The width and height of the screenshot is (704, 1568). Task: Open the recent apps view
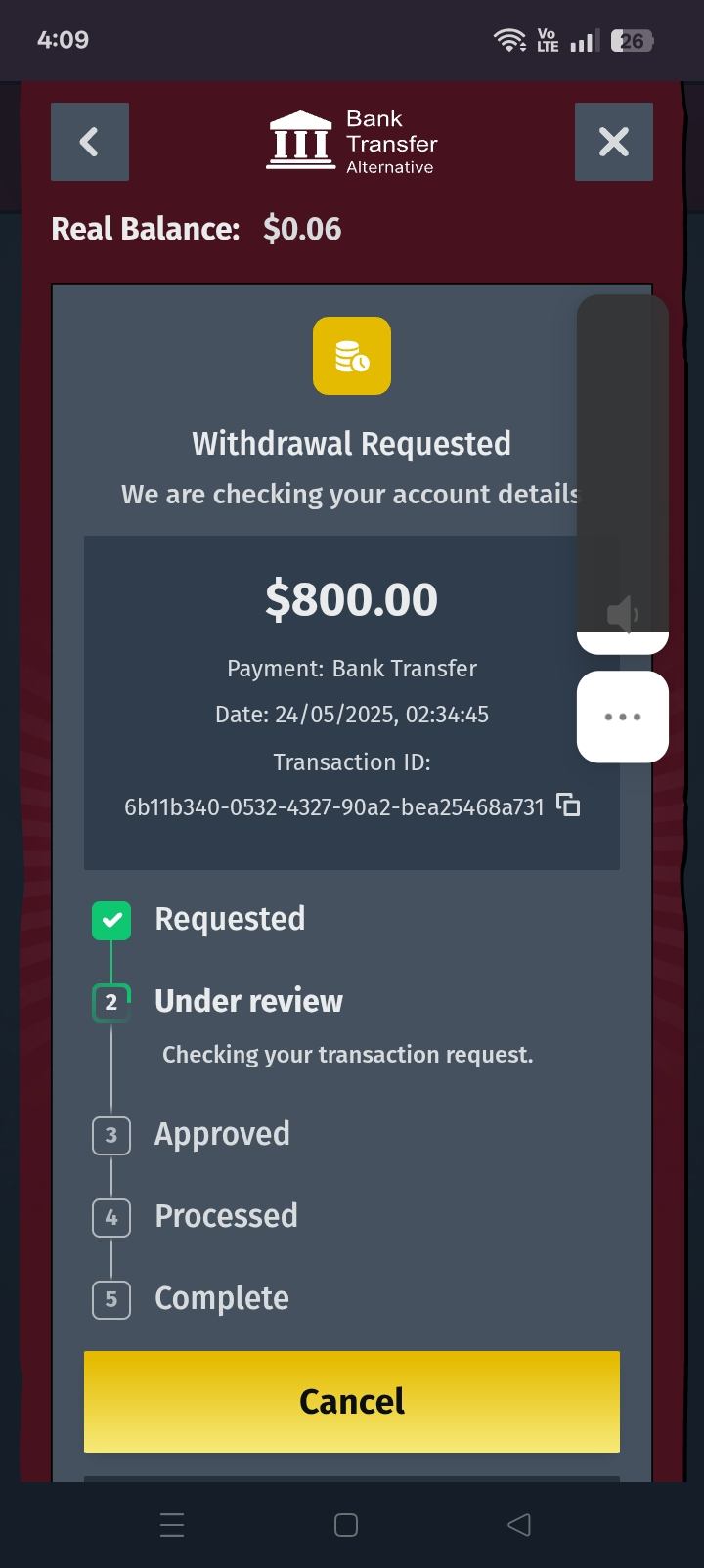click(172, 1525)
